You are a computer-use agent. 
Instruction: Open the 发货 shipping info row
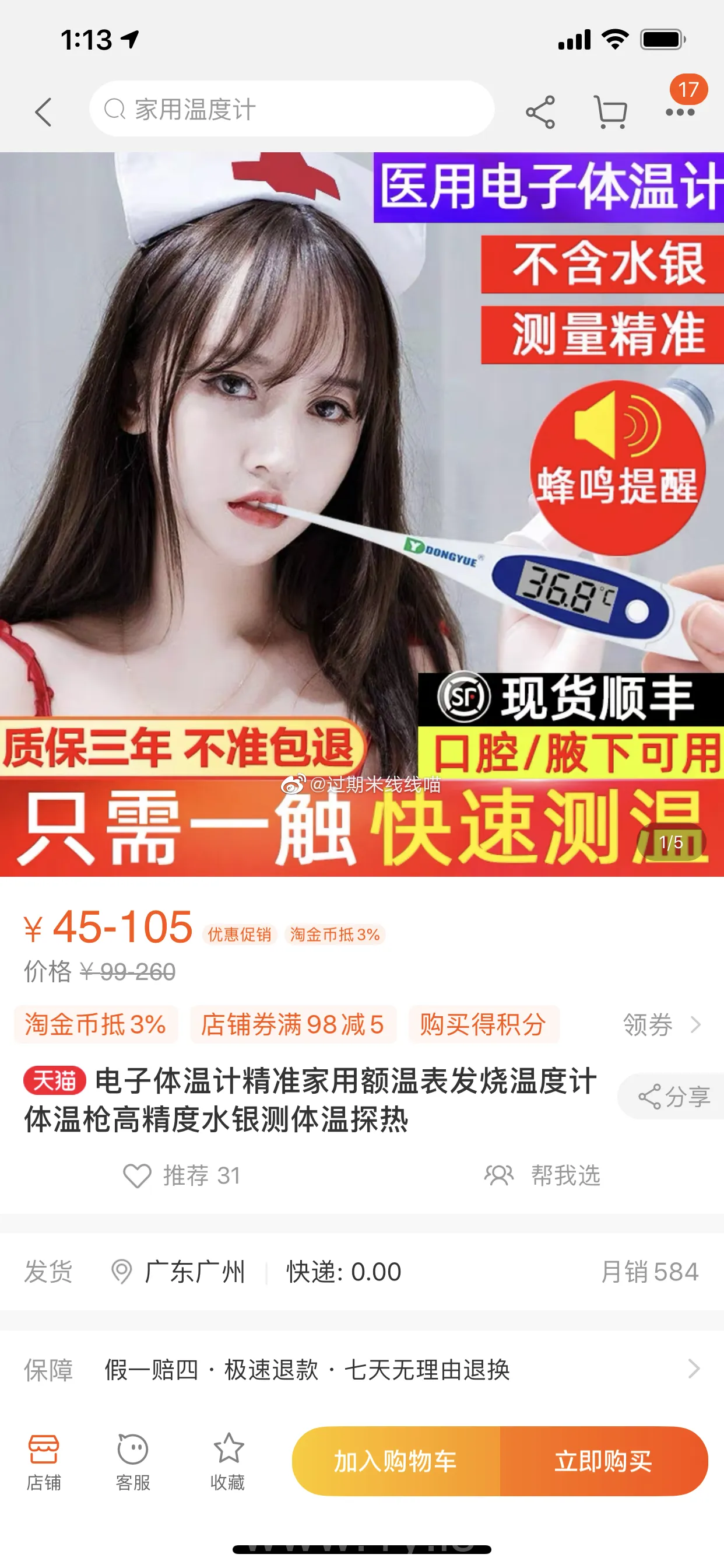pos(361,1272)
